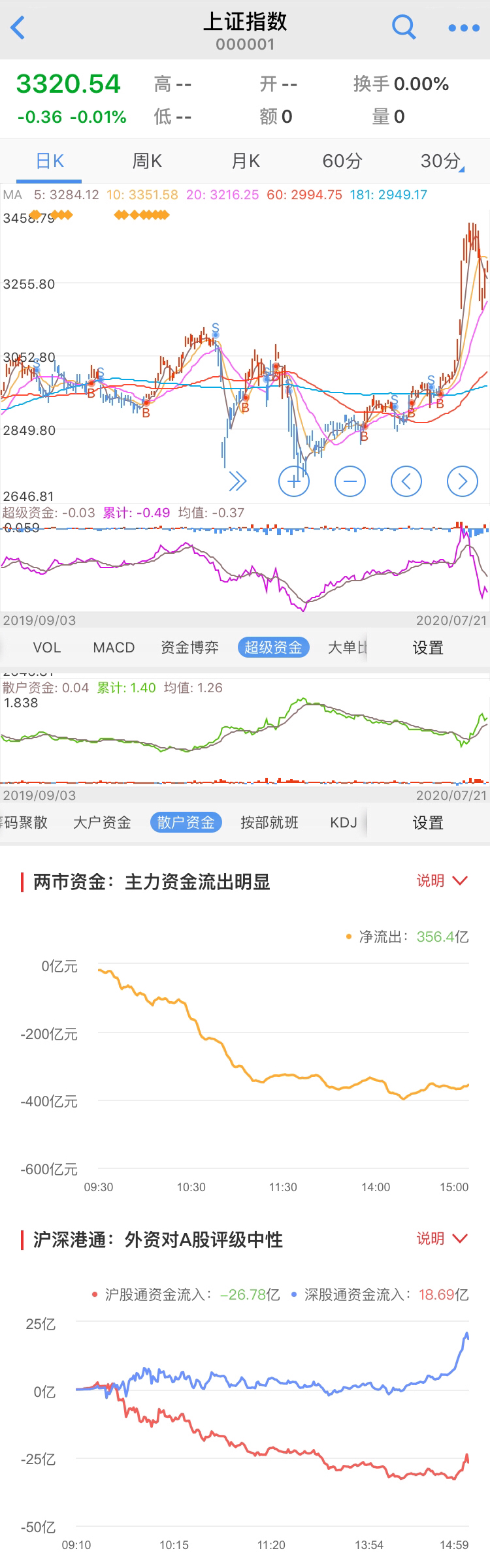Move the chart left with the arrow
The height and width of the screenshot is (1568, 490).
[406, 482]
